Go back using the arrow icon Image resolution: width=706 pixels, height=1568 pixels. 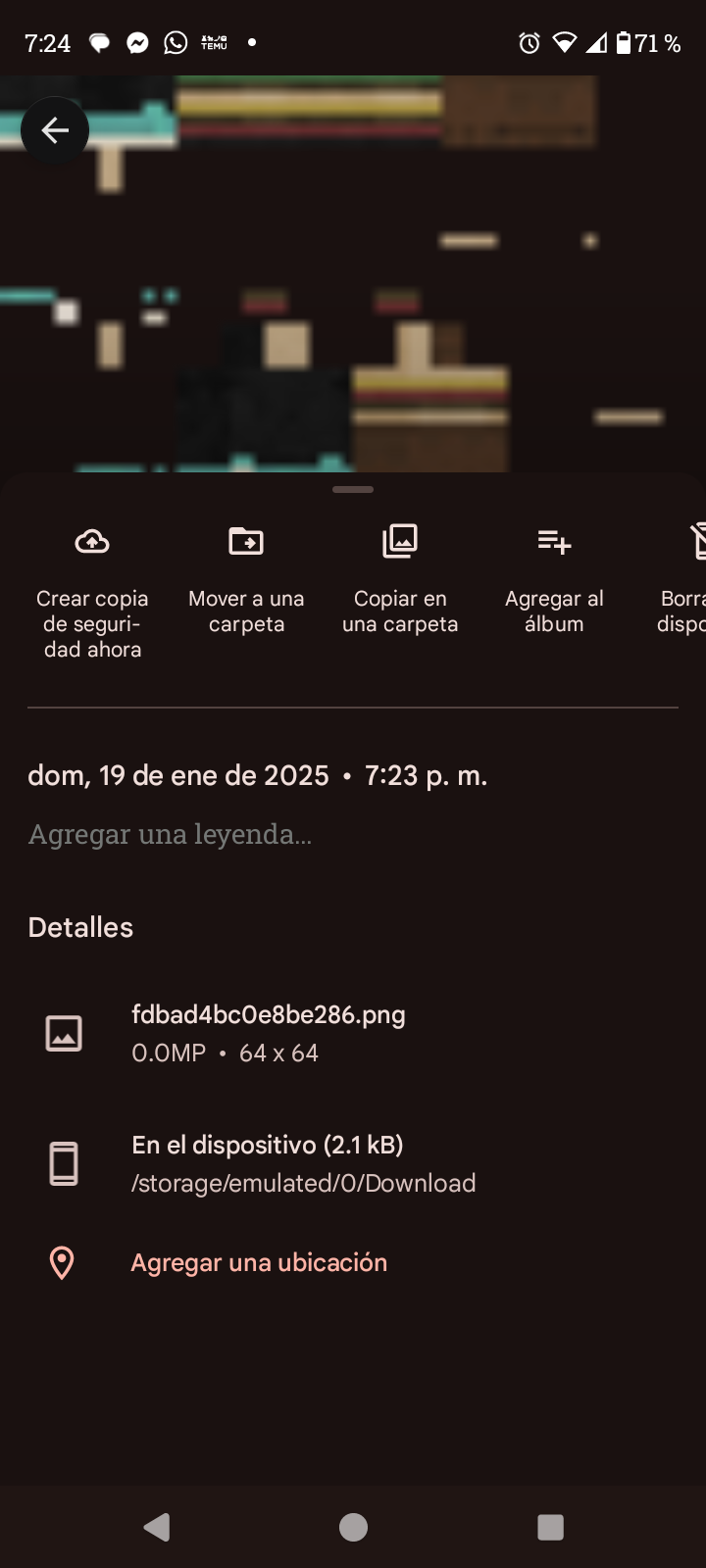point(55,130)
